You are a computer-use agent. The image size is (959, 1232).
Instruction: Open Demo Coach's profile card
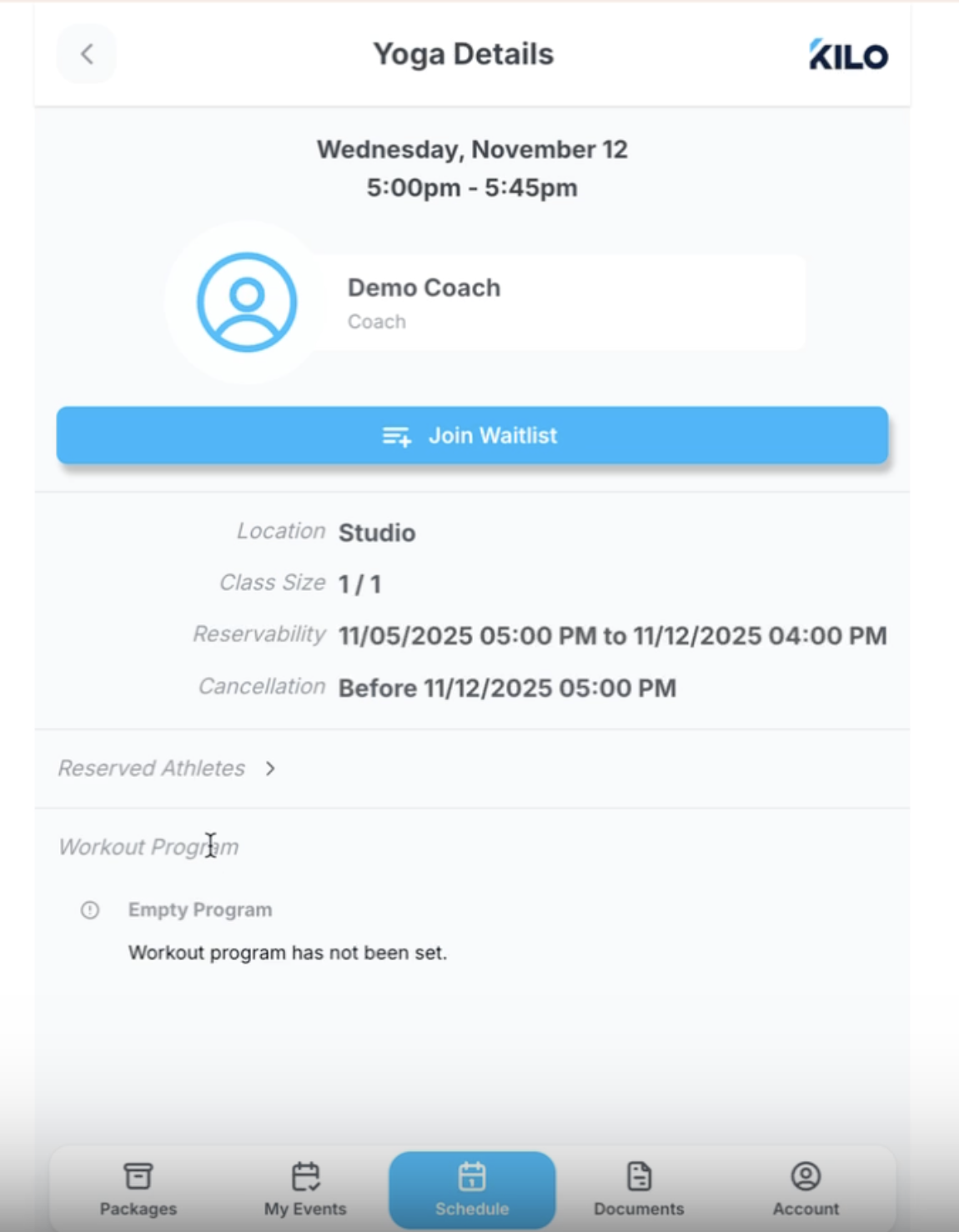(484, 303)
